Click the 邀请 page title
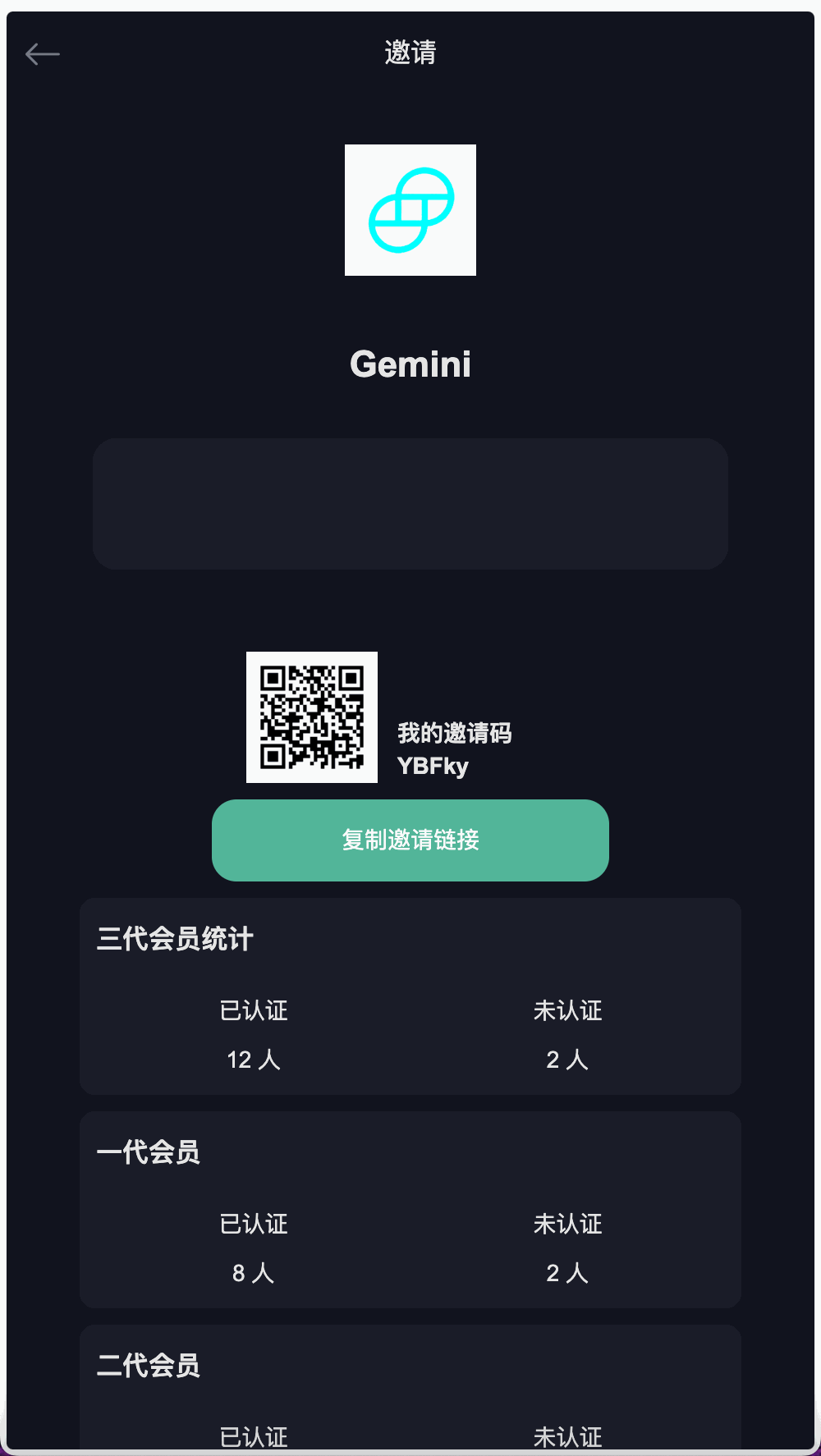This screenshot has width=821, height=1456. pyautogui.click(x=410, y=52)
